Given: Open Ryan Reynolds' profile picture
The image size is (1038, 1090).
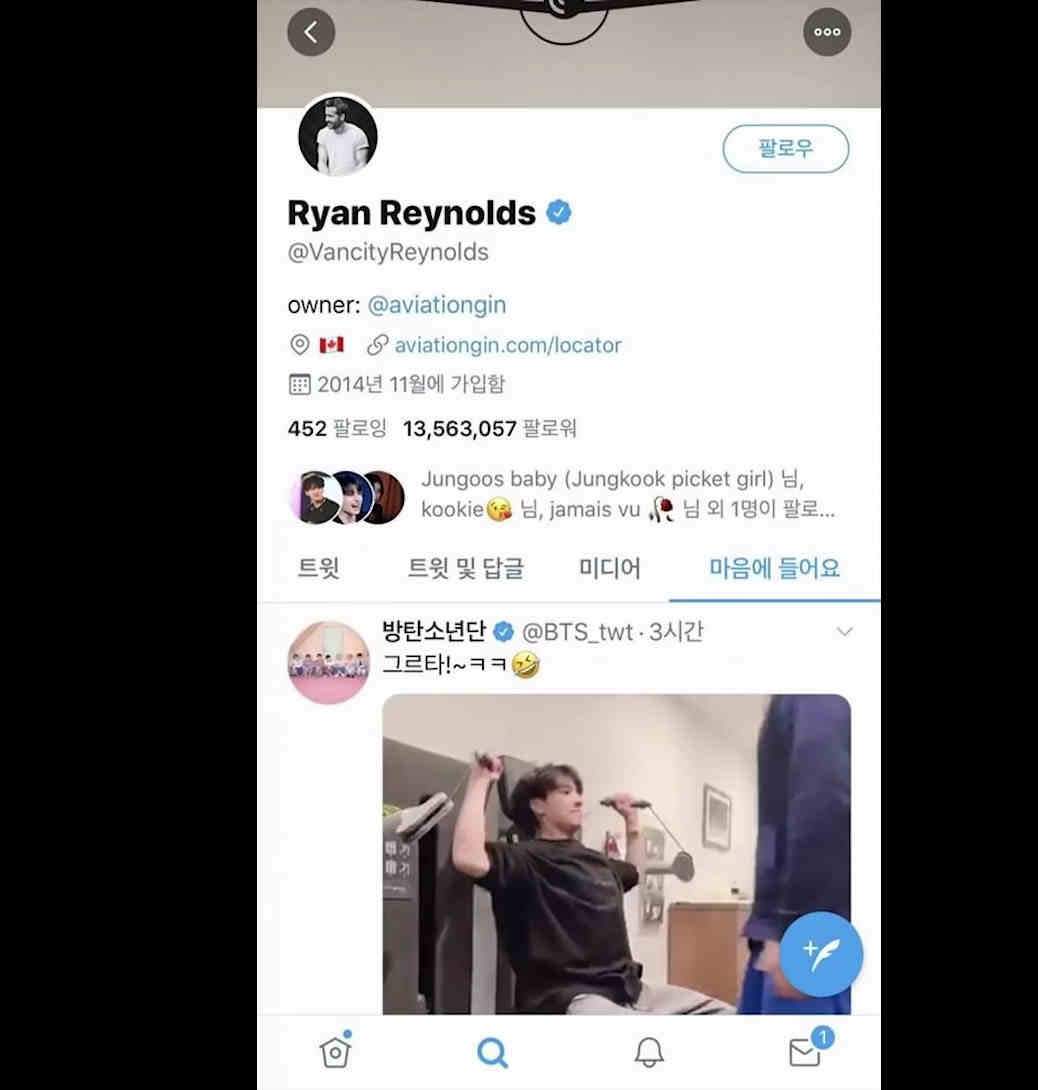Looking at the screenshot, I should click(x=338, y=136).
